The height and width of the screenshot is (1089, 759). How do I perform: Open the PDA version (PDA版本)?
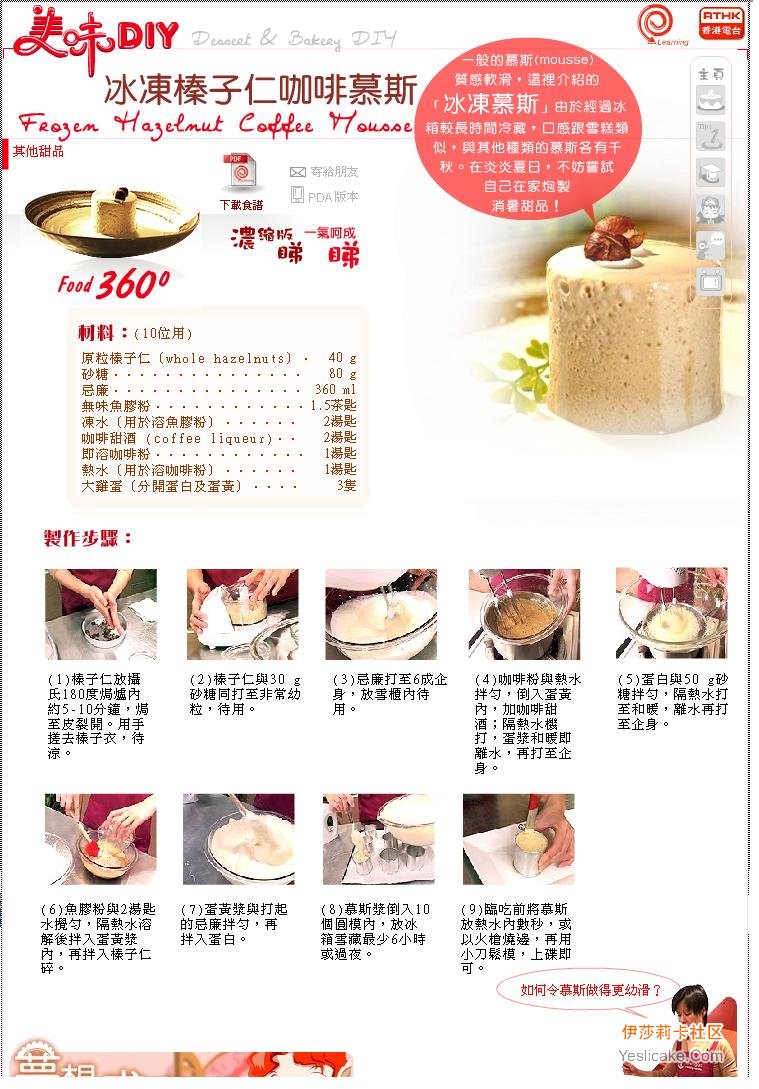click(325, 196)
